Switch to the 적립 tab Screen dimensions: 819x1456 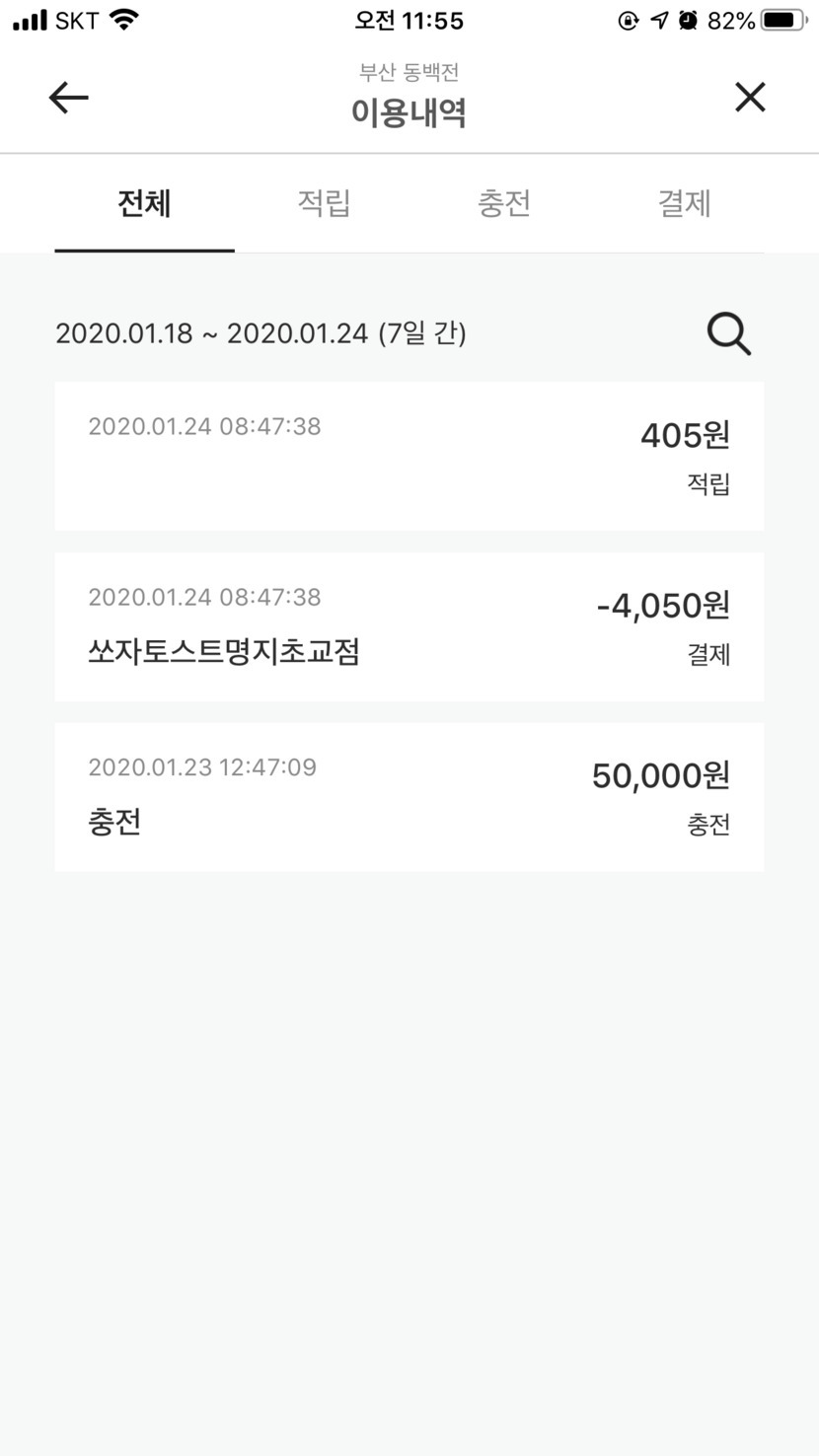[325, 204]
